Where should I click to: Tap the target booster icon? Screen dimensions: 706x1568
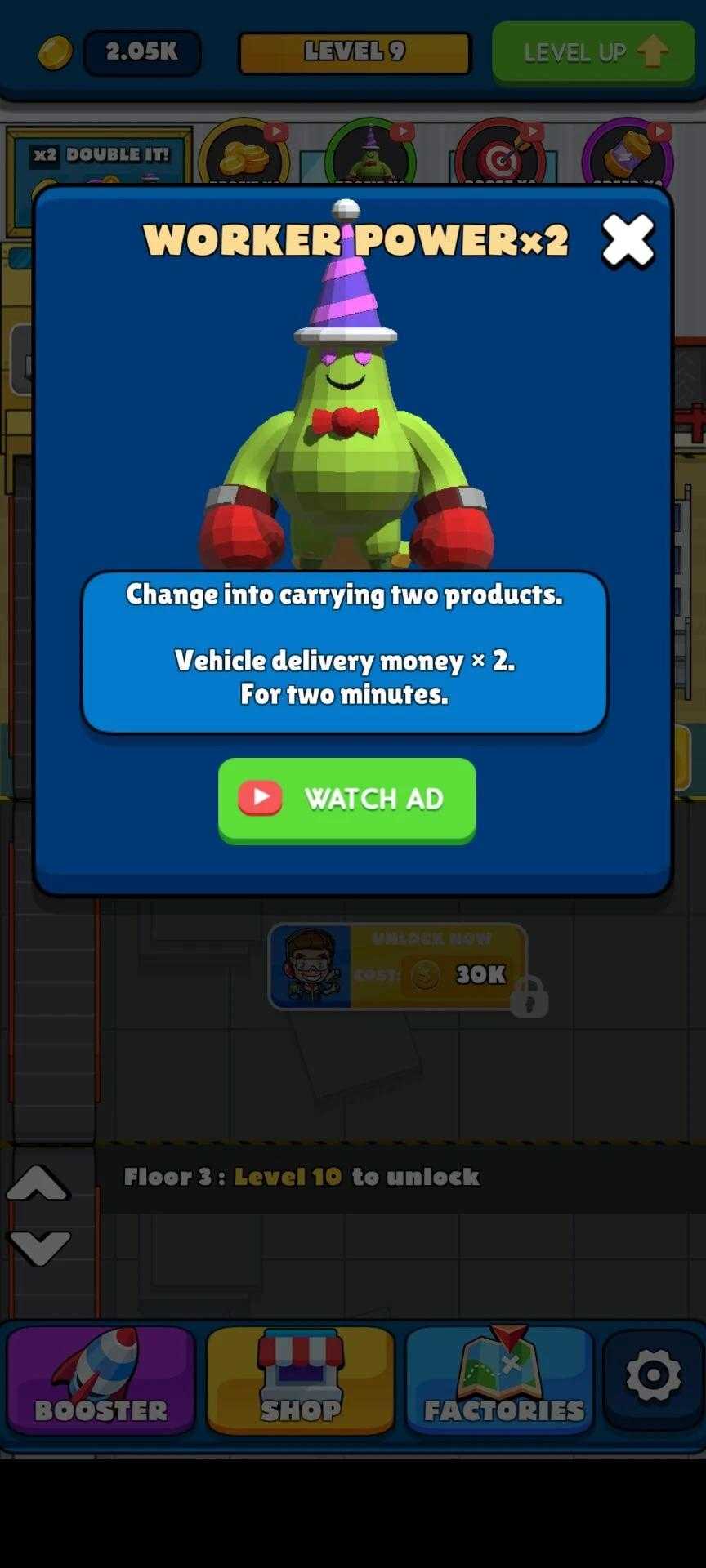click(500, 155)
